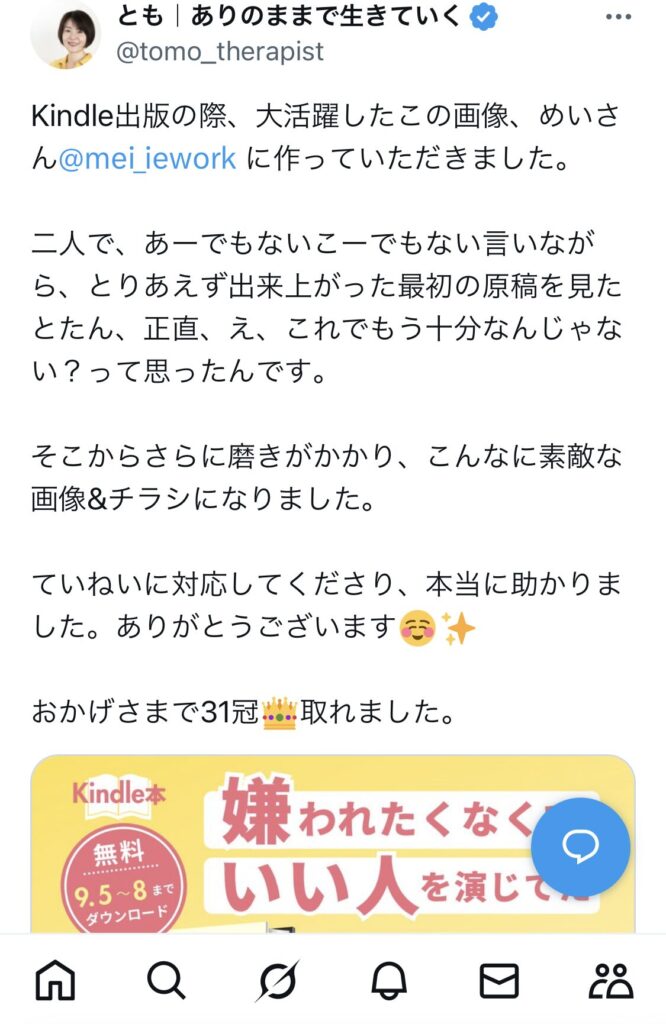Open the Communities tab
The height and width of the screenshot is (1024, 666).
[609, 981]
